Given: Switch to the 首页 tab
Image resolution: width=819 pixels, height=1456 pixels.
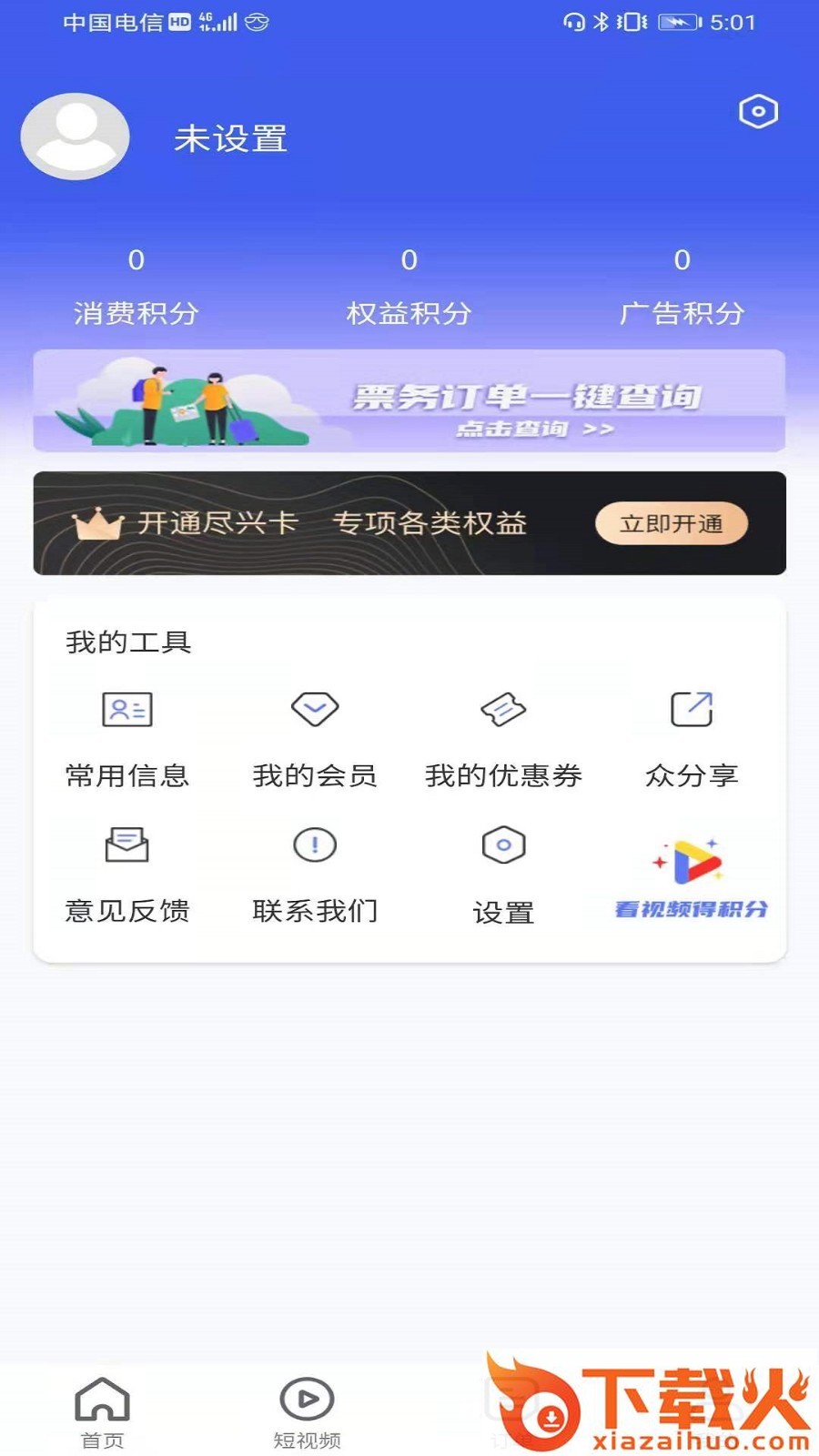Looking at the screenshot, I should click(102, 1410).
